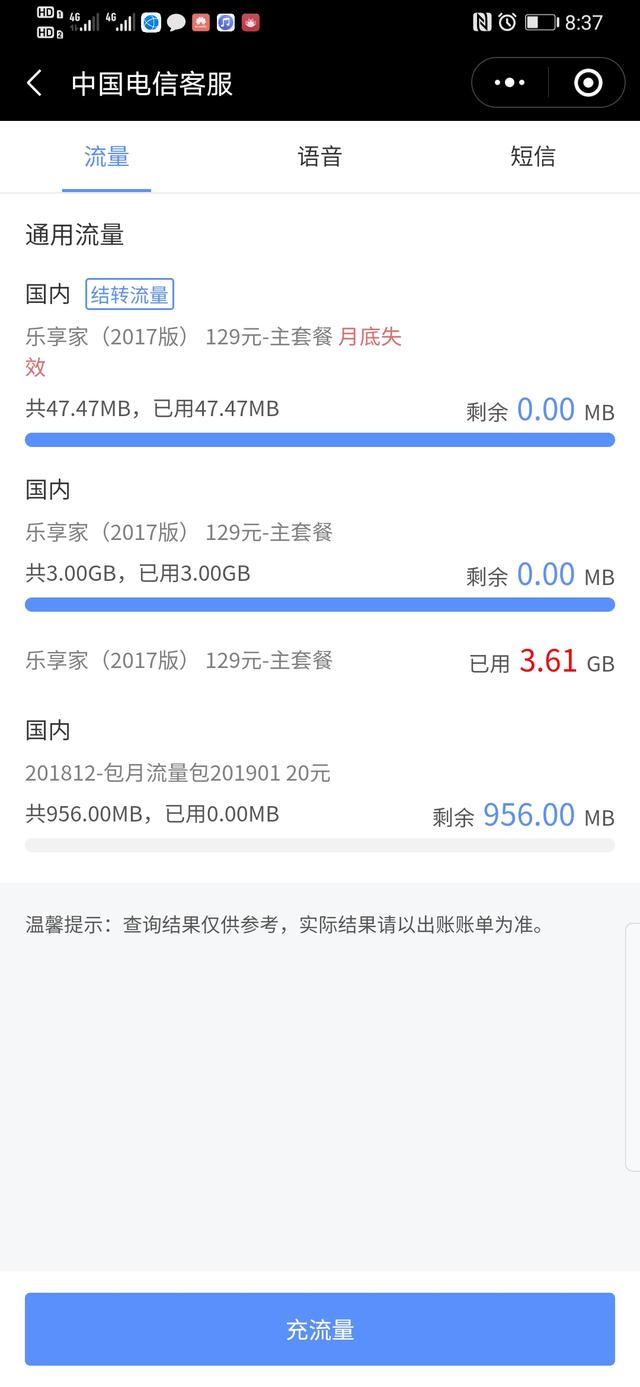The width and height of the screenshot is (640, 1387).
Task: Open the mini program three-dot menu
Action: click(x=510, y=83)
